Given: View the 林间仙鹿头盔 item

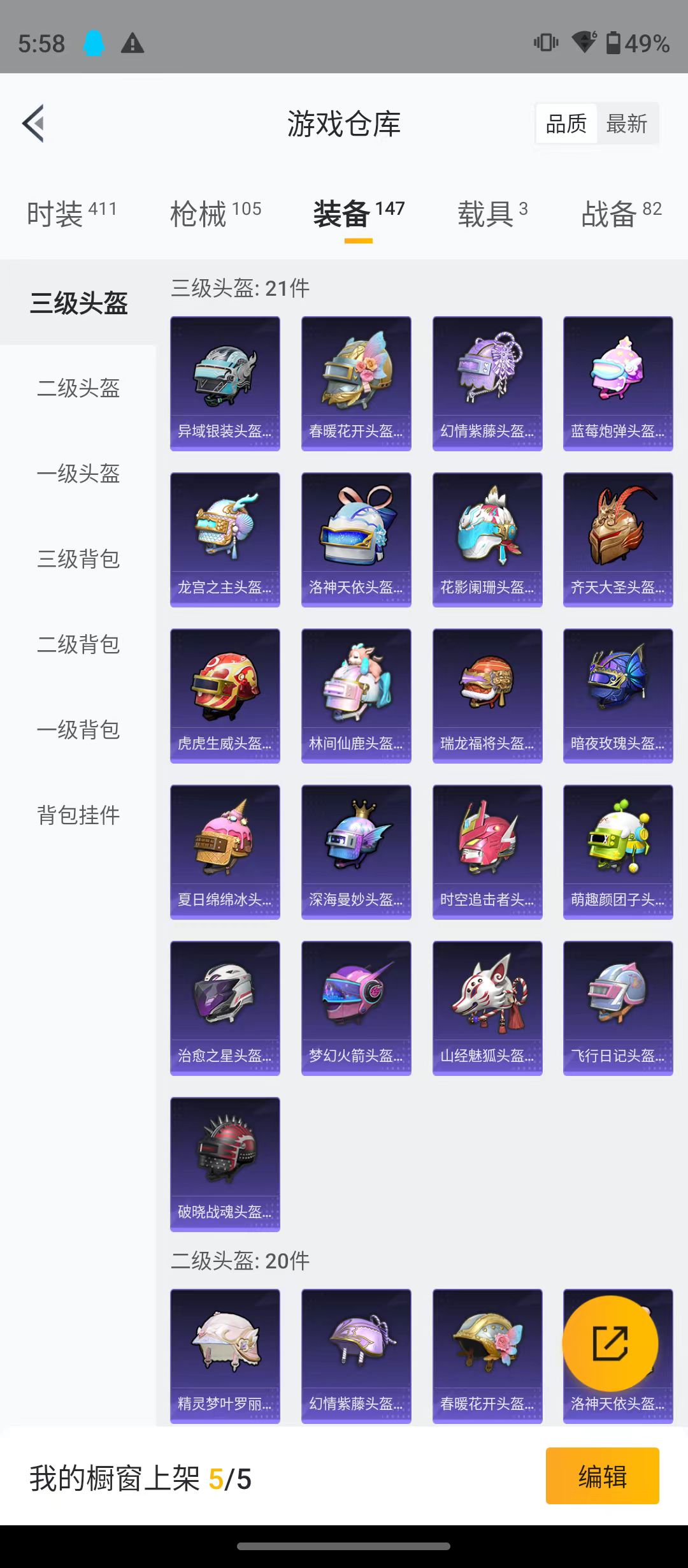Looking at the screenshot, I should coord(356,696).
